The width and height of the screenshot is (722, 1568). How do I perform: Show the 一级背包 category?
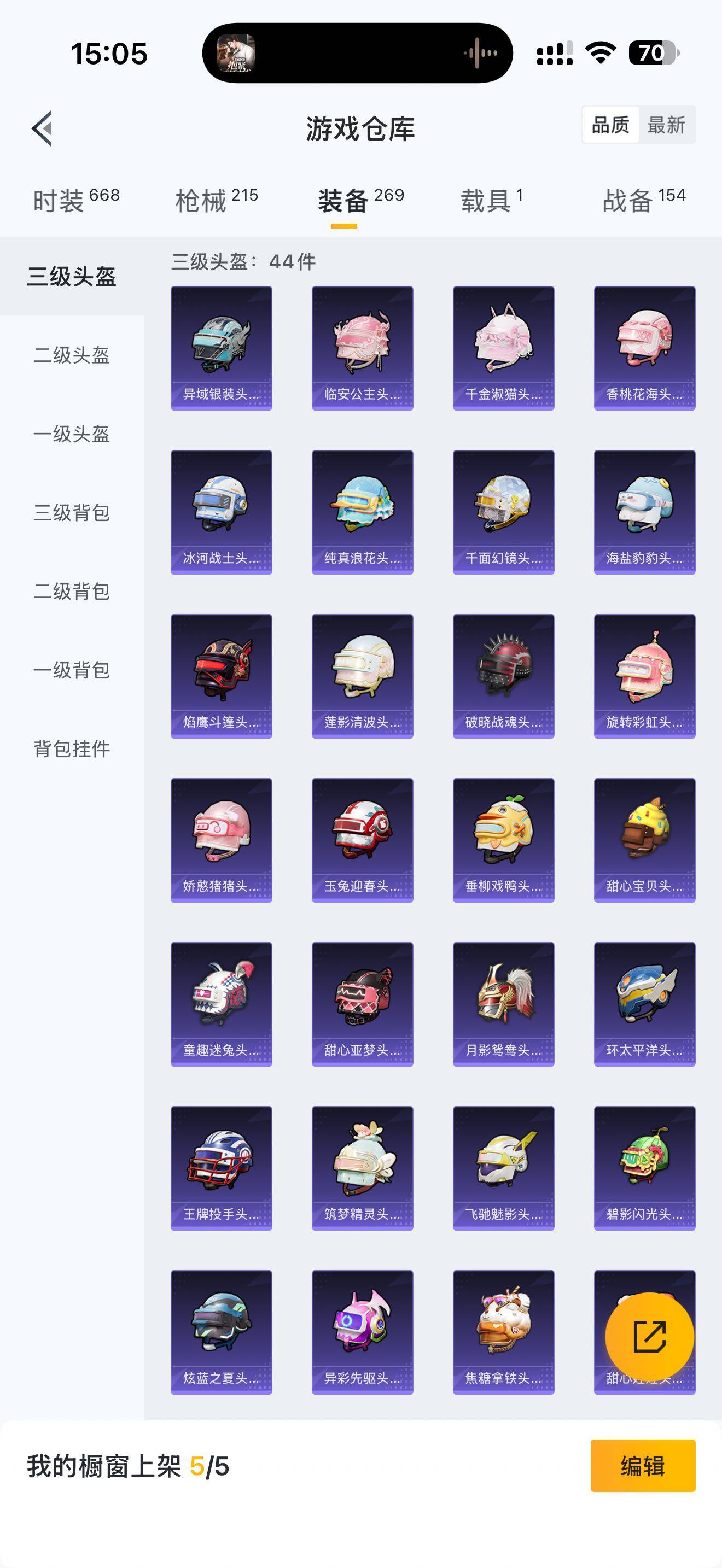[72, 670]
